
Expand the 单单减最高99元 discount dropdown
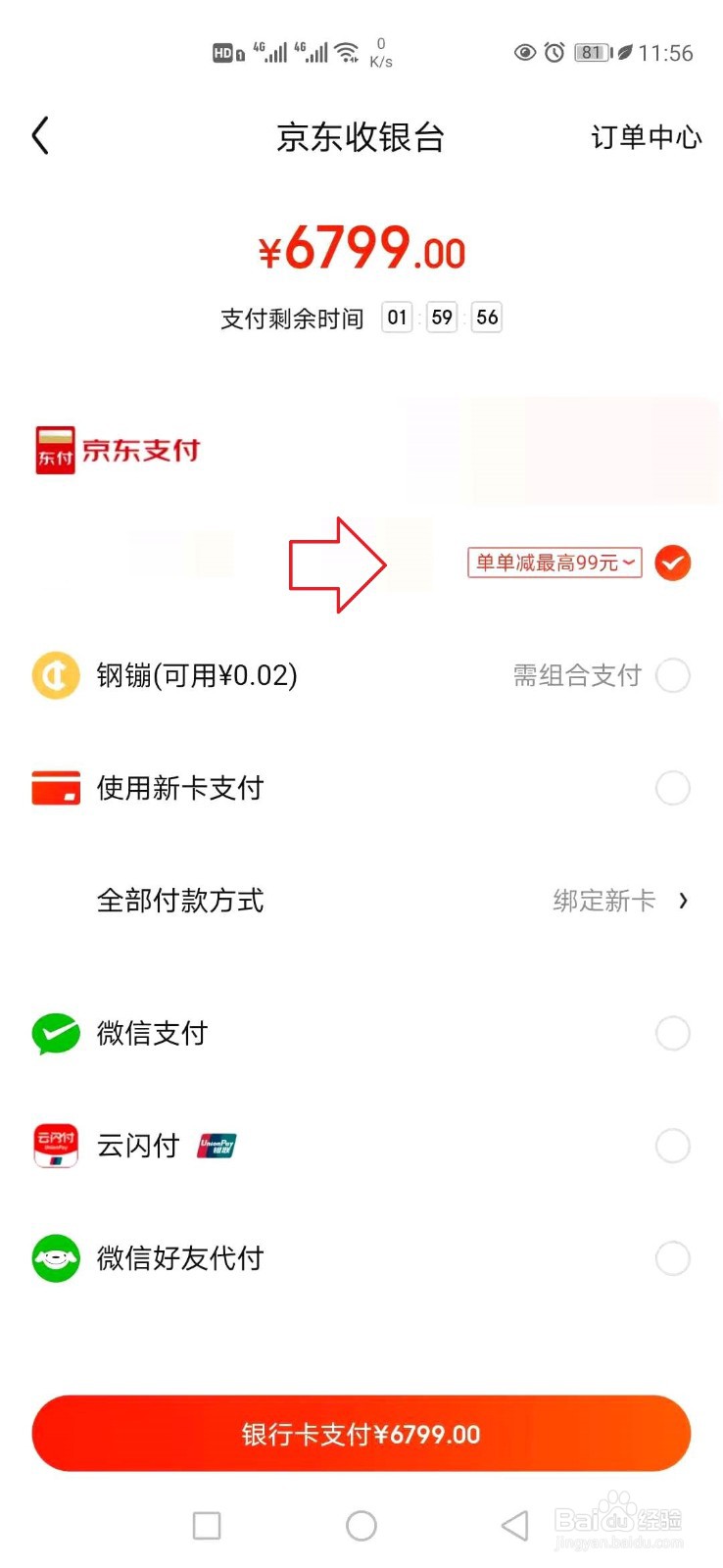coord(552,563)
